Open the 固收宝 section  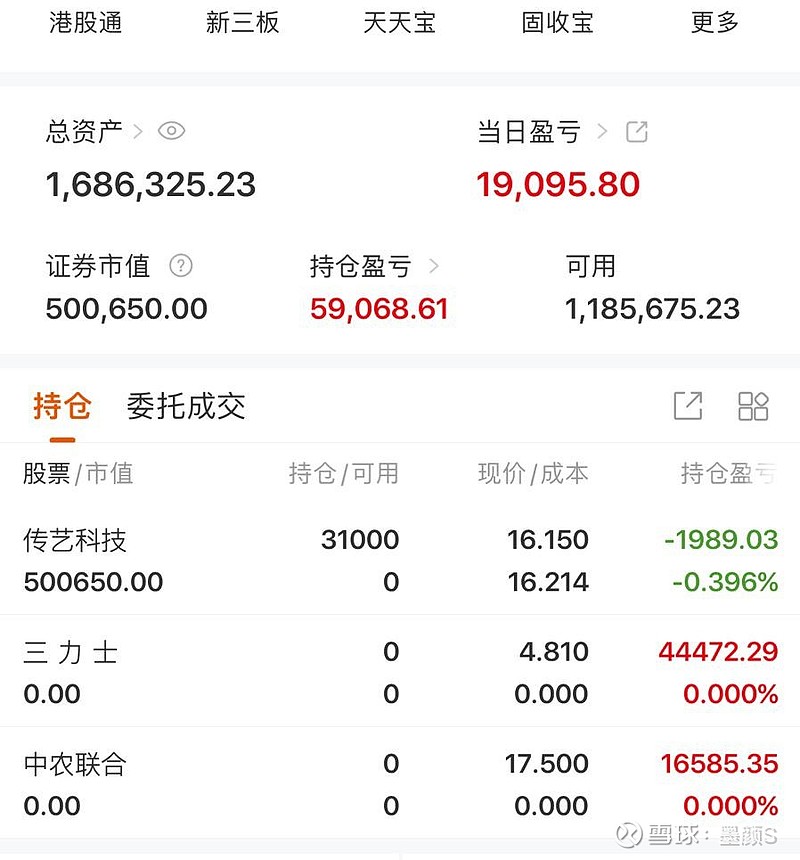tap(557, 23)
